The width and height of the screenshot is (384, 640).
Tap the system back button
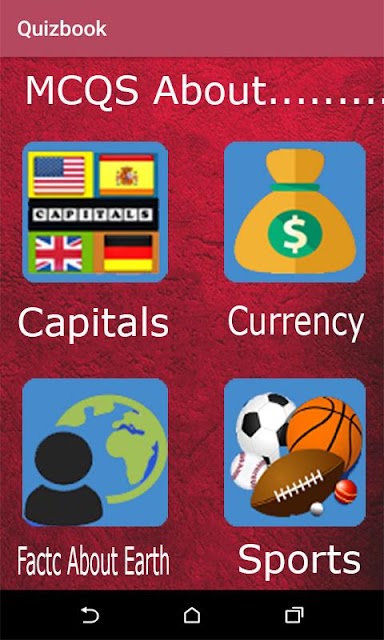(x=90, y=615)
